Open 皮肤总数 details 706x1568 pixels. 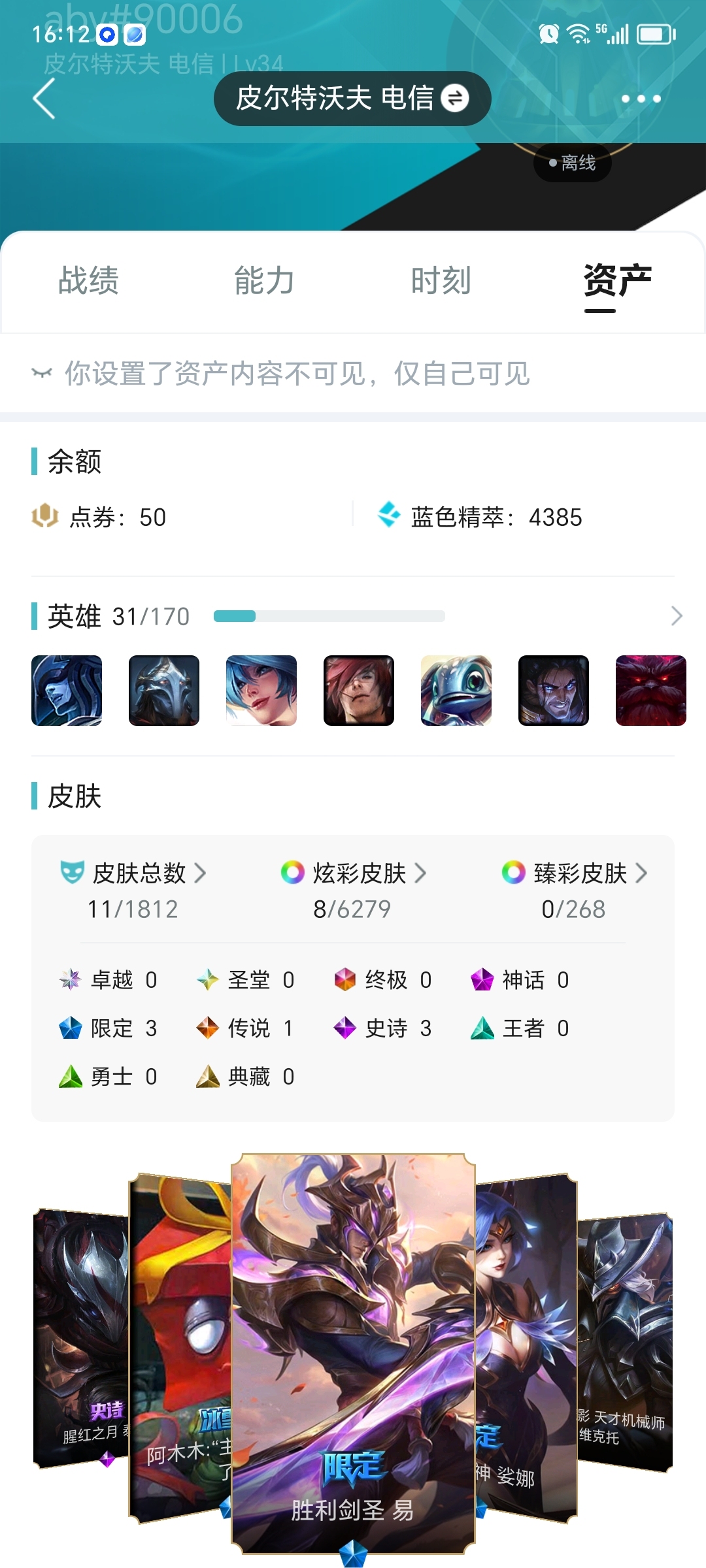pyautogui.click(x=133, y=874)
